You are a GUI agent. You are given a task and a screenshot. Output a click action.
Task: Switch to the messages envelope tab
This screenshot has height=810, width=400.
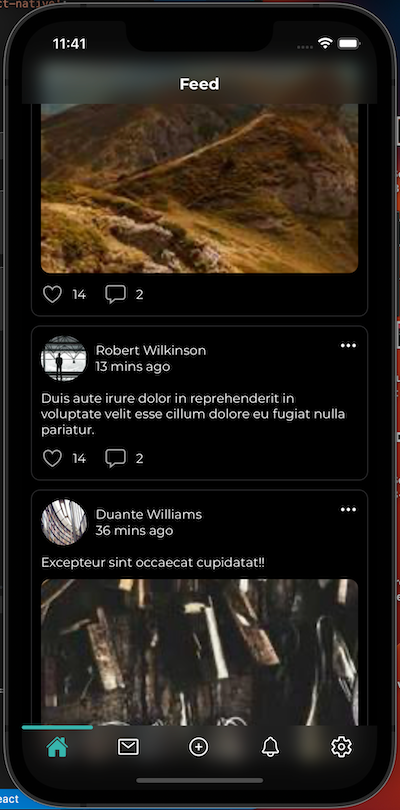click(x=128, y=747)
